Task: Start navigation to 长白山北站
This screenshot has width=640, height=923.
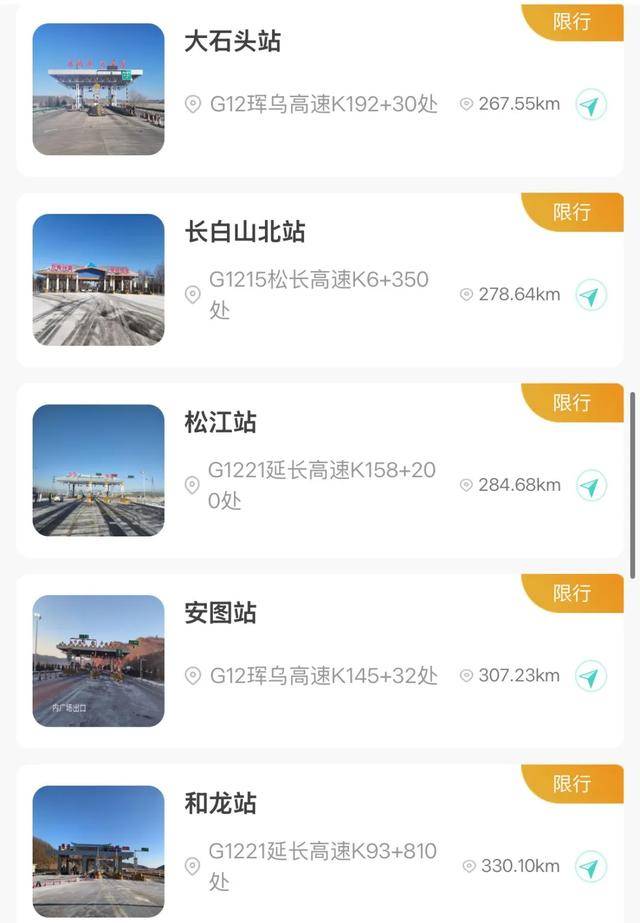Action: click(x=591, y=295)
